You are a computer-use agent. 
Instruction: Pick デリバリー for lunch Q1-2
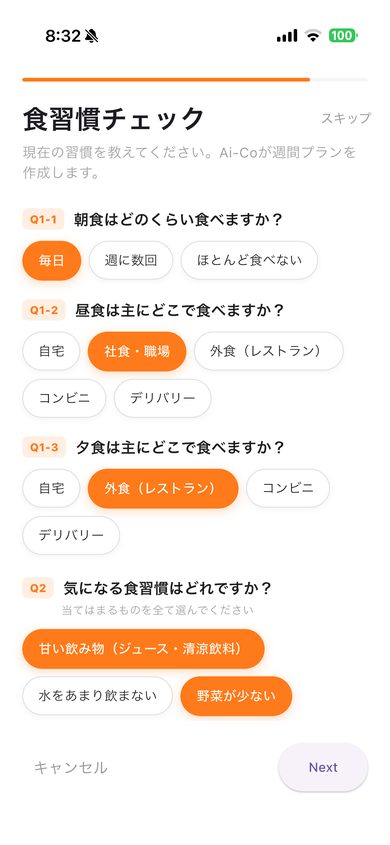click(x=163, y=398)
